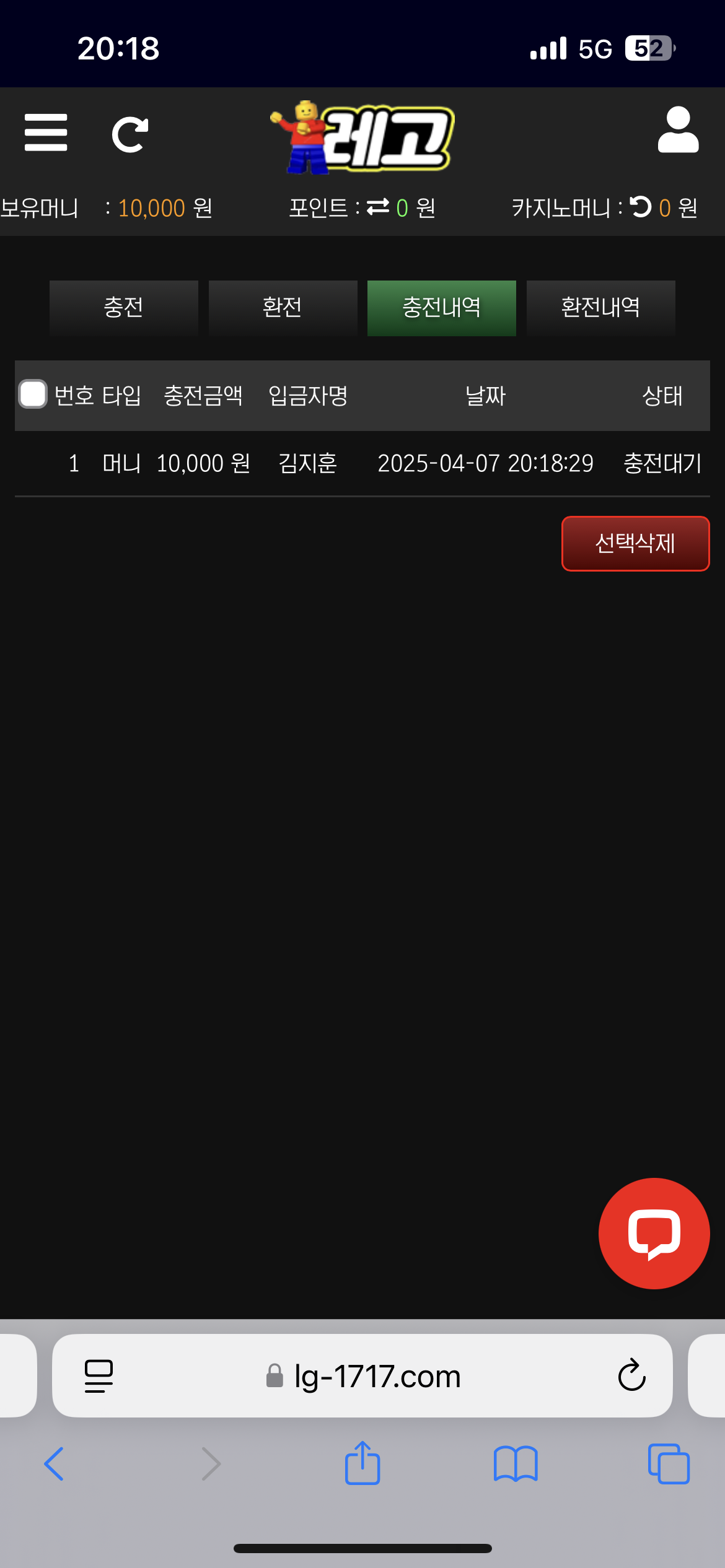Screen dimensions: 725x1568
Task: Check the select-all checkbox in table header
Action: tap(33, 394)
